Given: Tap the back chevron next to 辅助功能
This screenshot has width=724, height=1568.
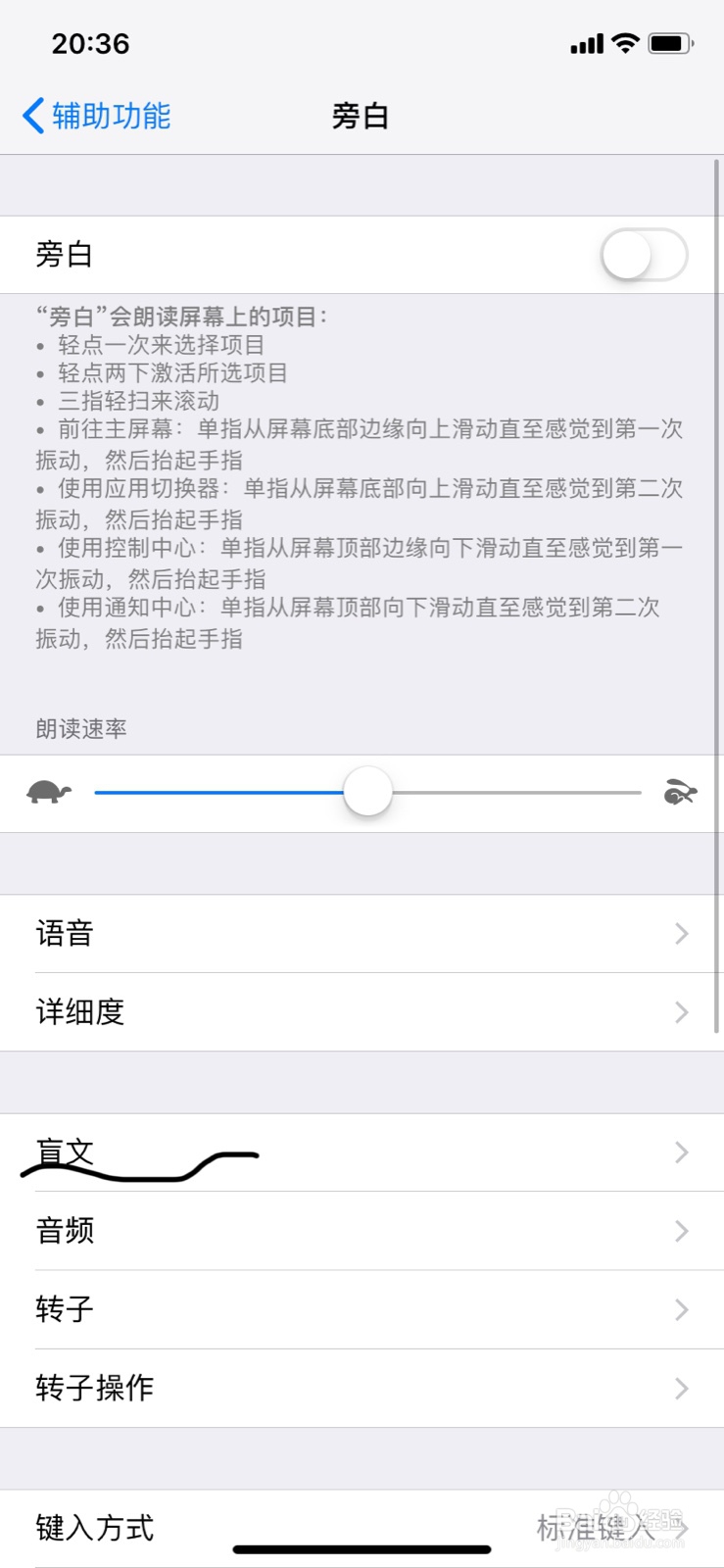Looking at the screenshot, I should coord(29,116).
